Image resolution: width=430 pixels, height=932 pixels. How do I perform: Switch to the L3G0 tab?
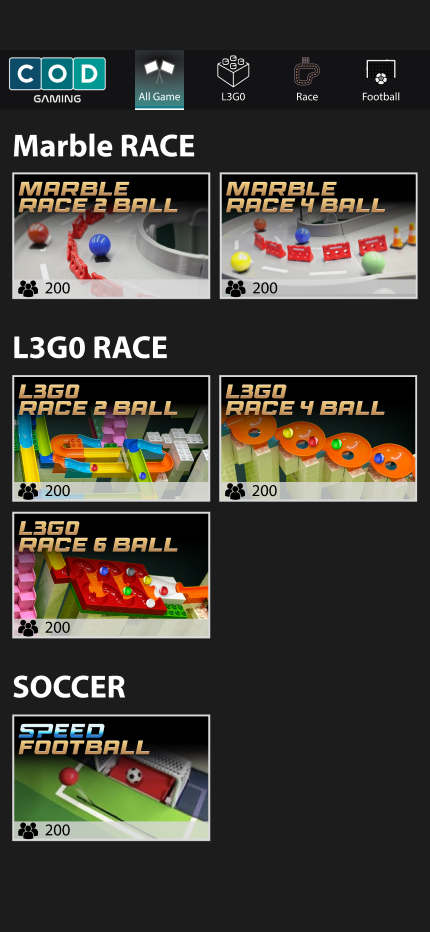click(x=233, y=80)
